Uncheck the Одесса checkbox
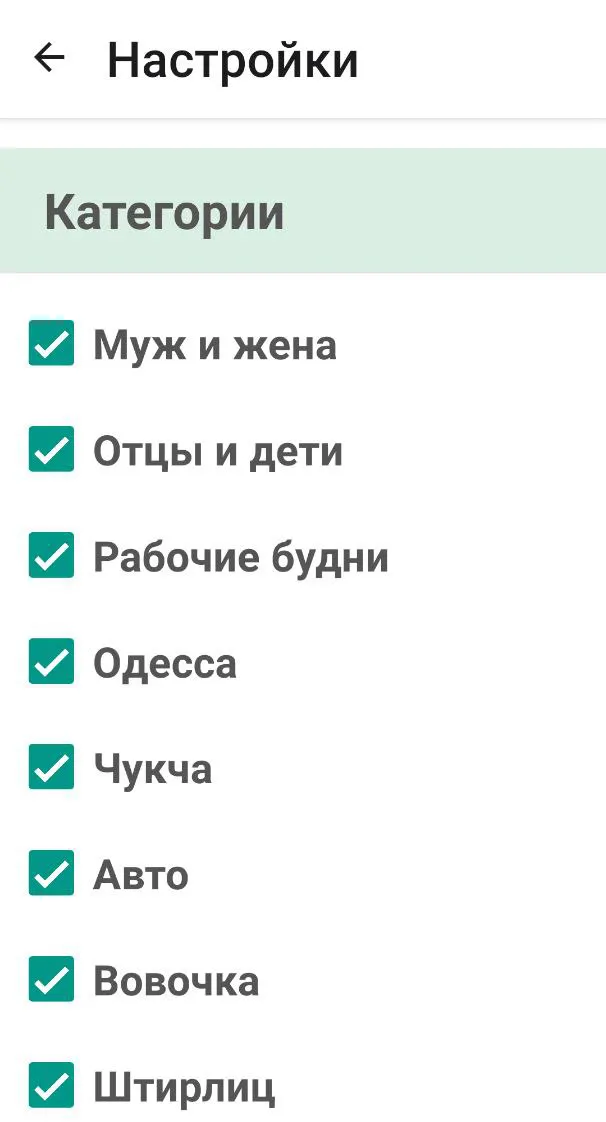This screenshot has width=606, height=1122. point(52,661)
